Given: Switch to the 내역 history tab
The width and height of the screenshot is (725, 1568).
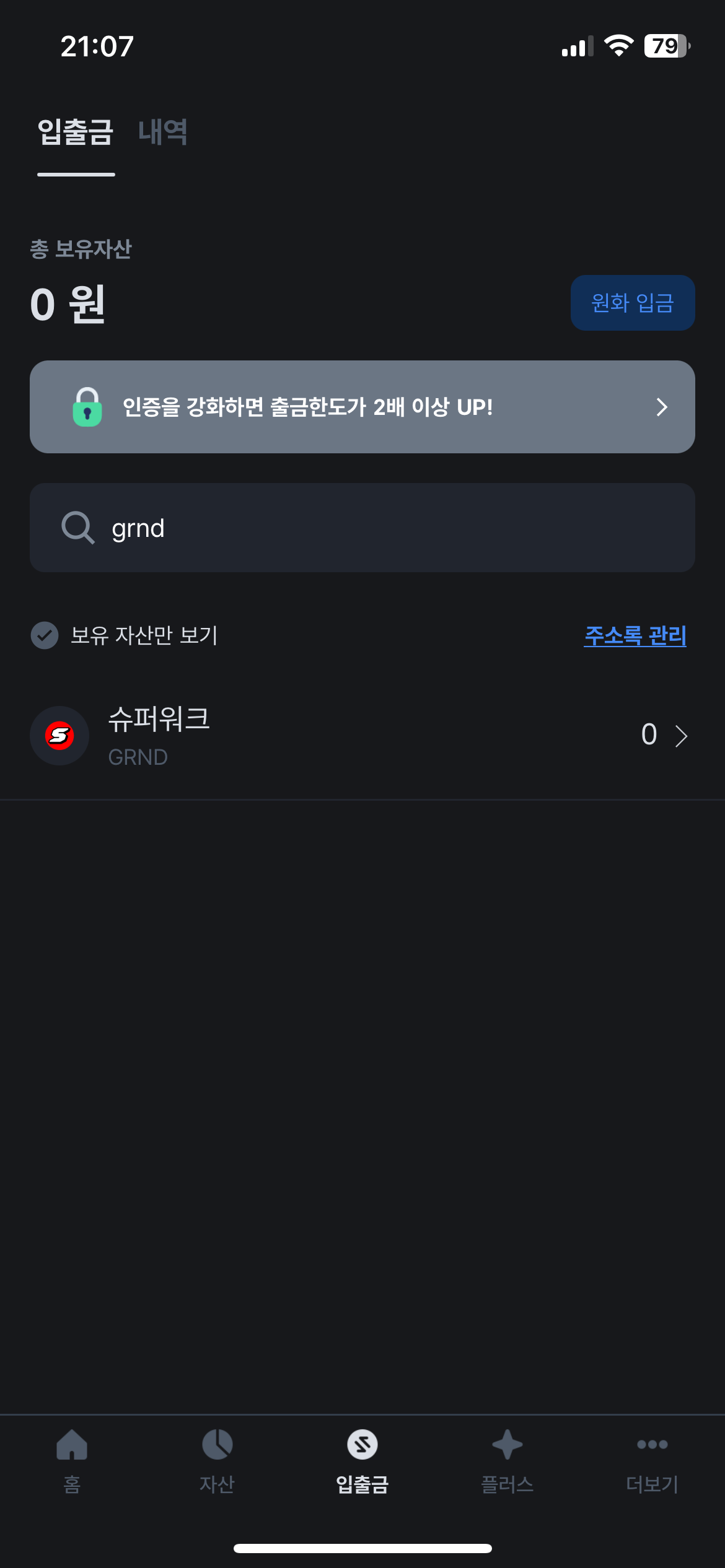Looking at the screenshot, I should coord(162,132).
